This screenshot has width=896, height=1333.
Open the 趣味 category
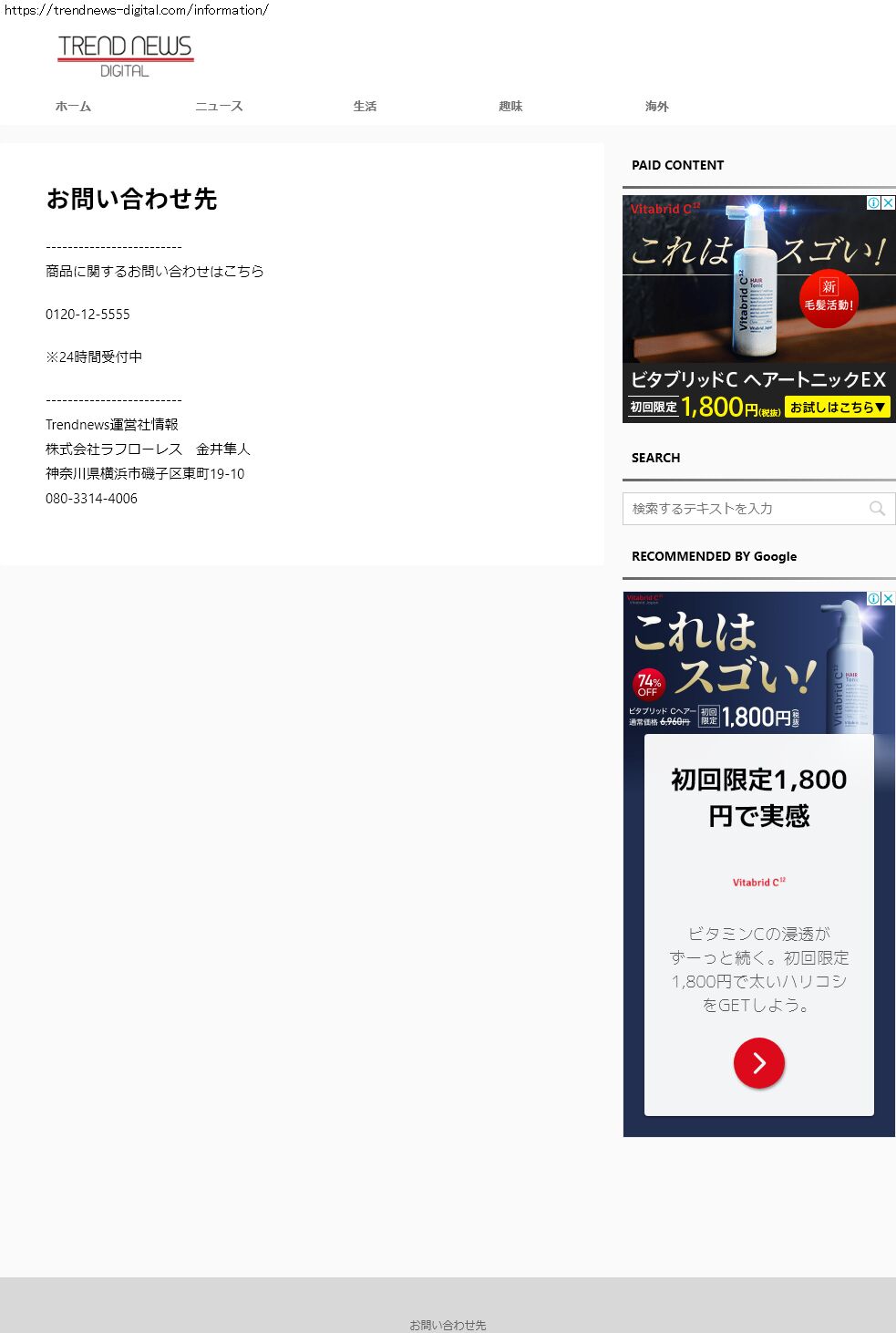(510, 107)
